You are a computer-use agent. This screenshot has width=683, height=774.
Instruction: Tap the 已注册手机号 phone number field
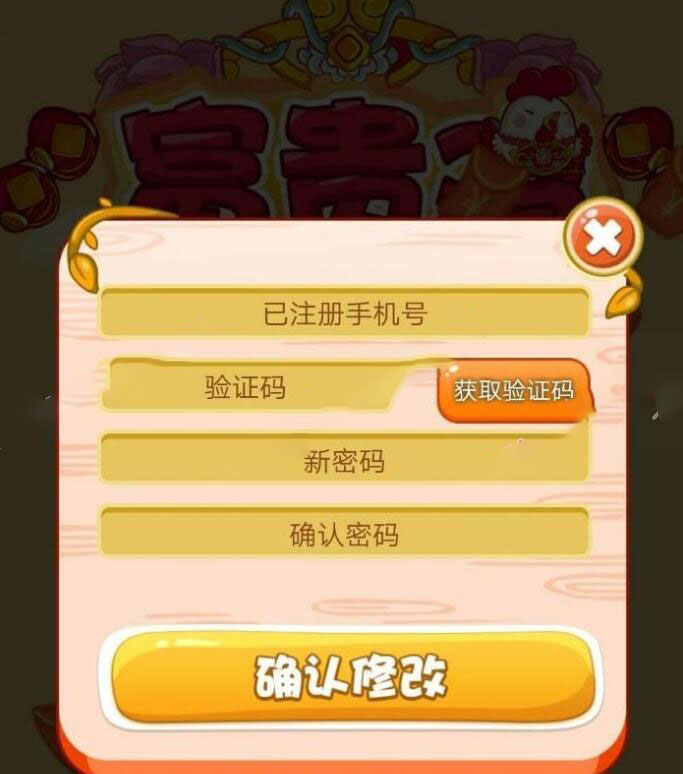[x=344, y=313]
